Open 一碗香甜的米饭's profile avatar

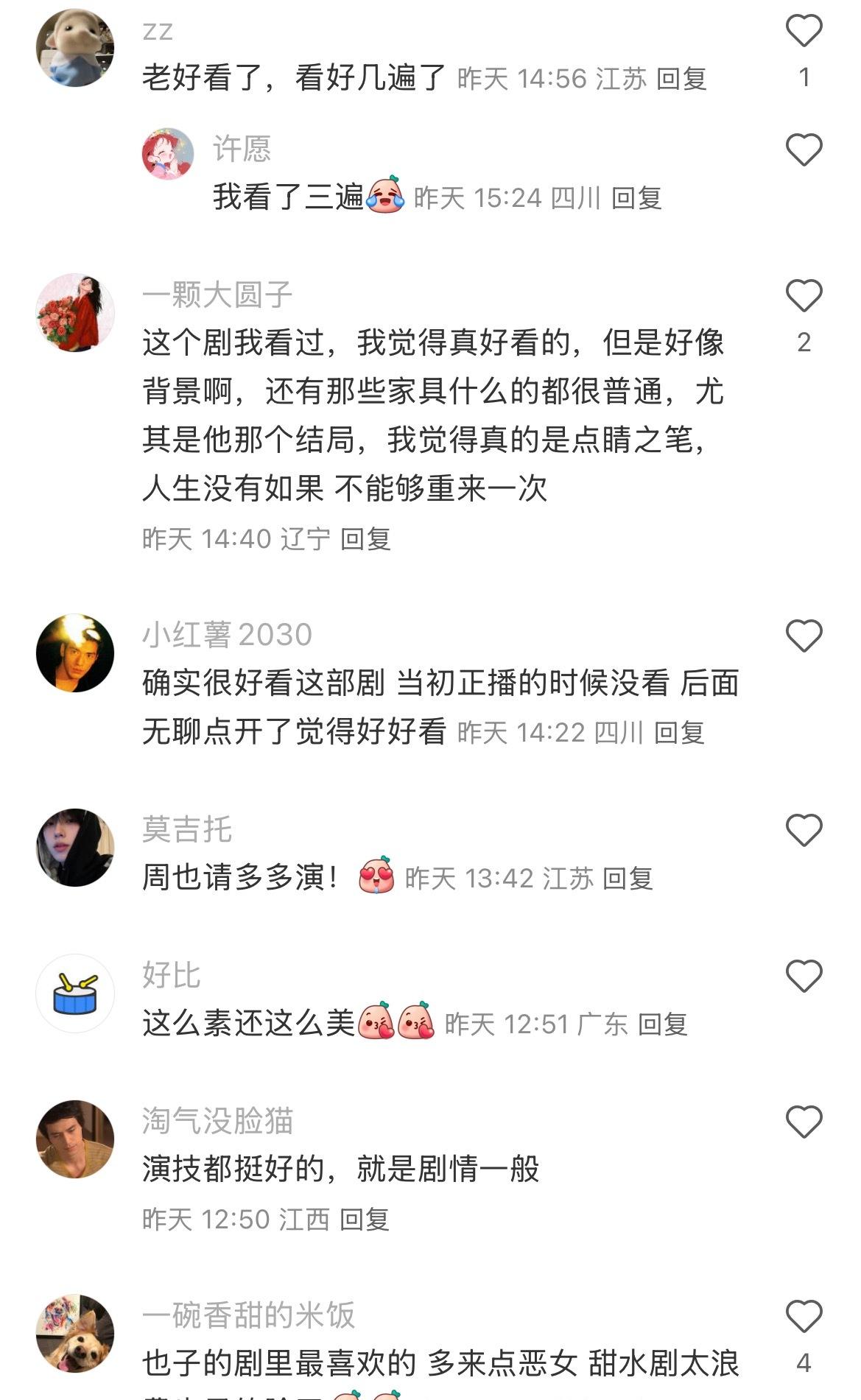(75, 1334)
